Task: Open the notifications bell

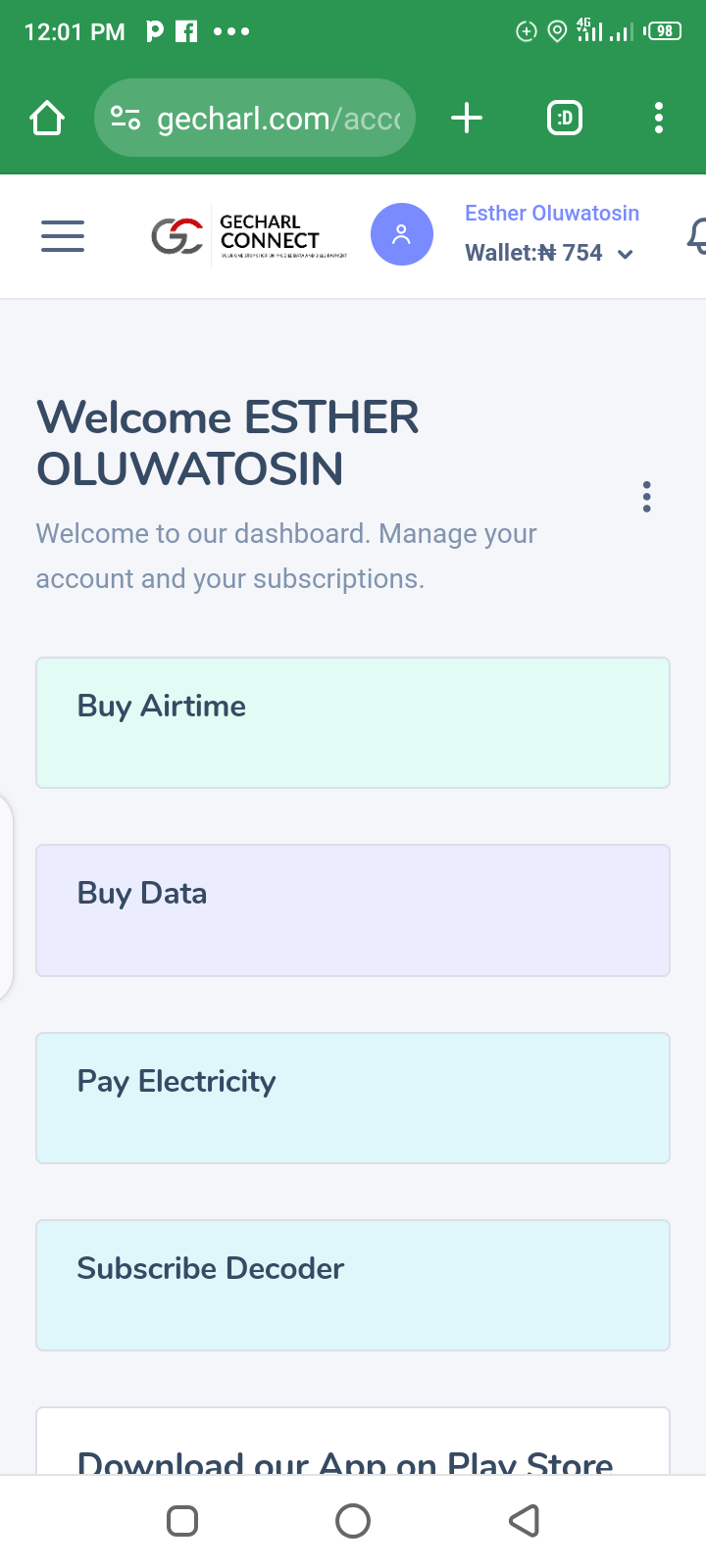Action: coord(697,236)
